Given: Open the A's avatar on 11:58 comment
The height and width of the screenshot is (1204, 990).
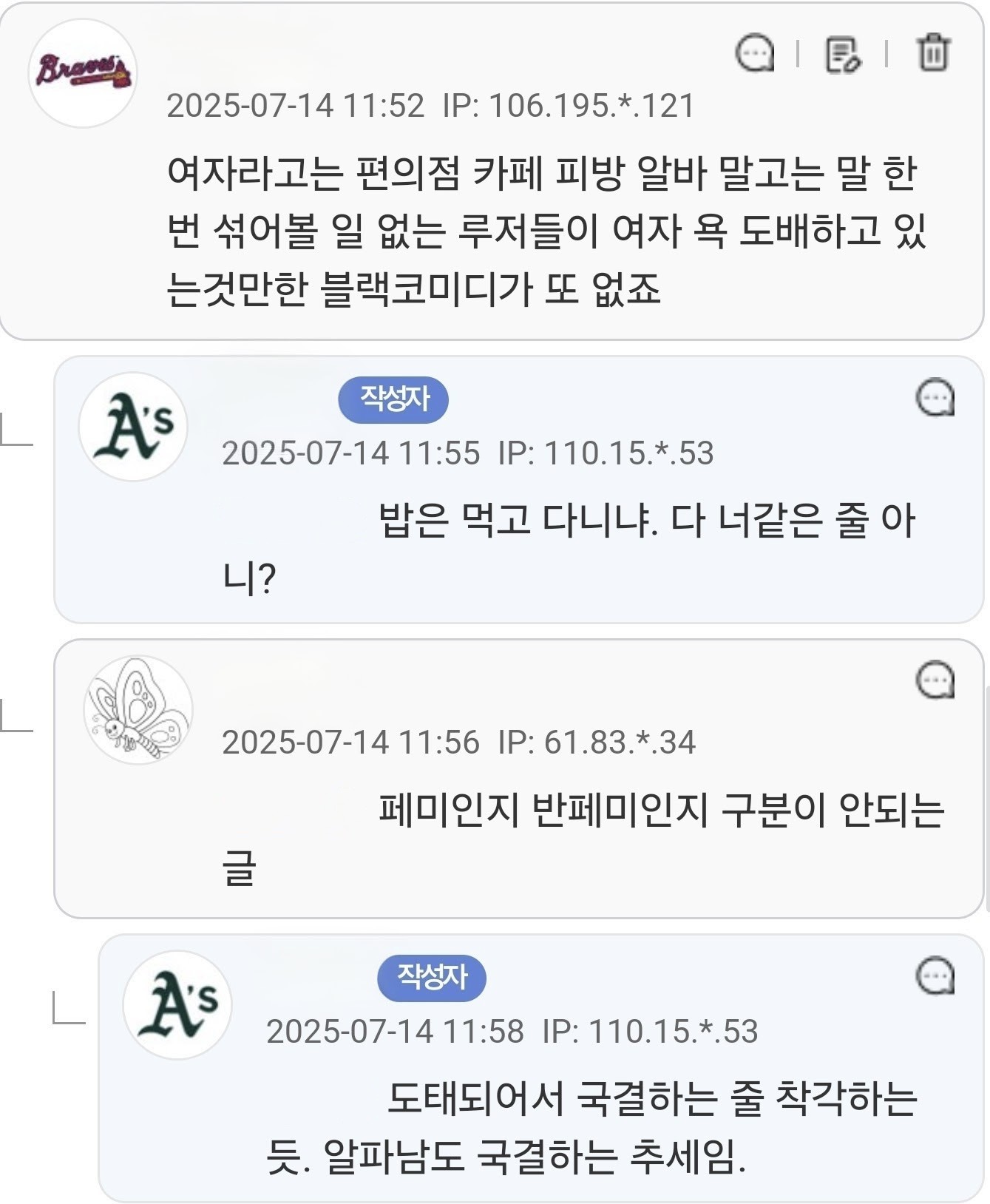Looking at the screenshot, I should pyautogui.click(x=177, y=1005).
